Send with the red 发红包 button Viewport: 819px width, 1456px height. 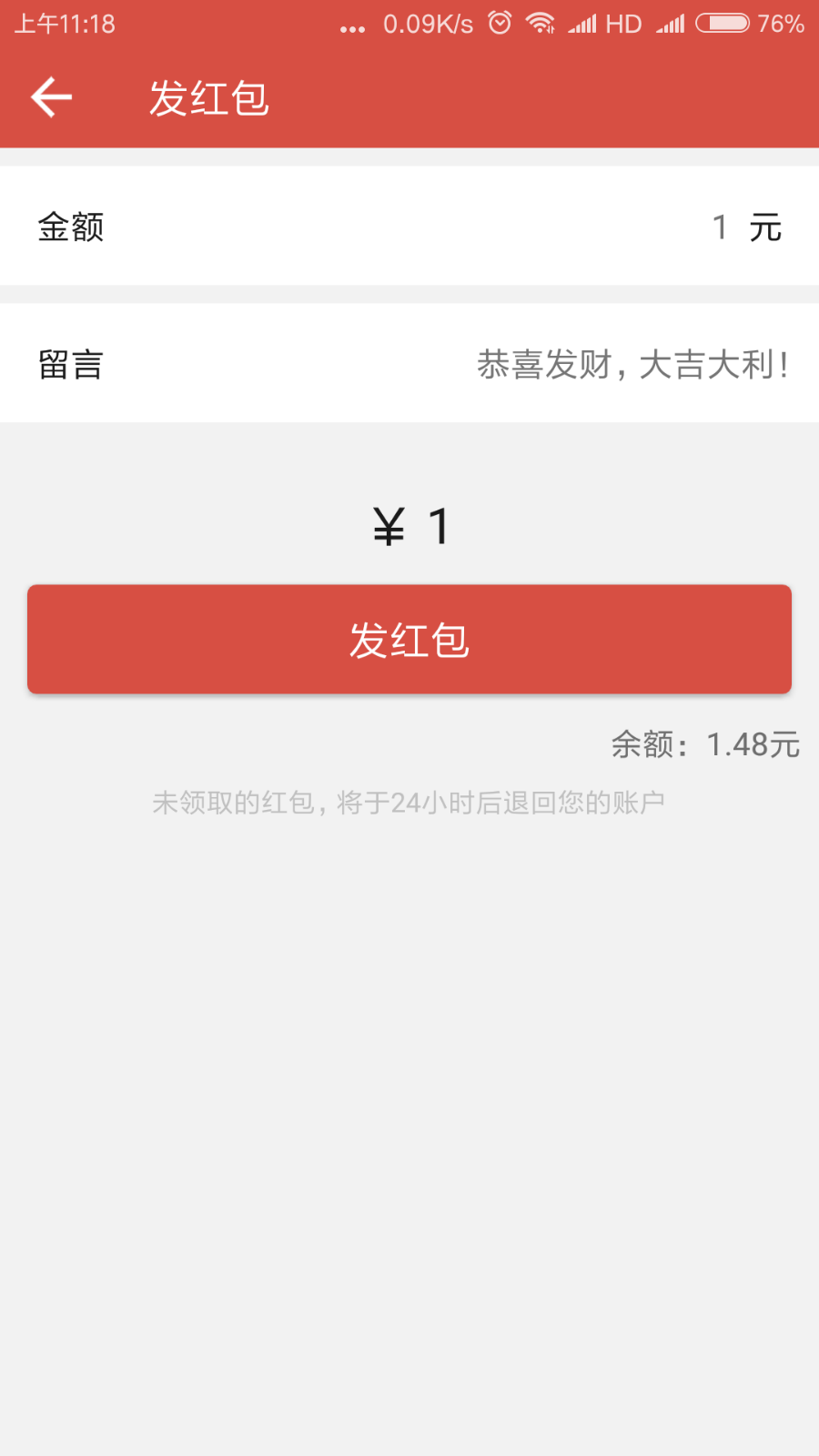click(409, 640)
